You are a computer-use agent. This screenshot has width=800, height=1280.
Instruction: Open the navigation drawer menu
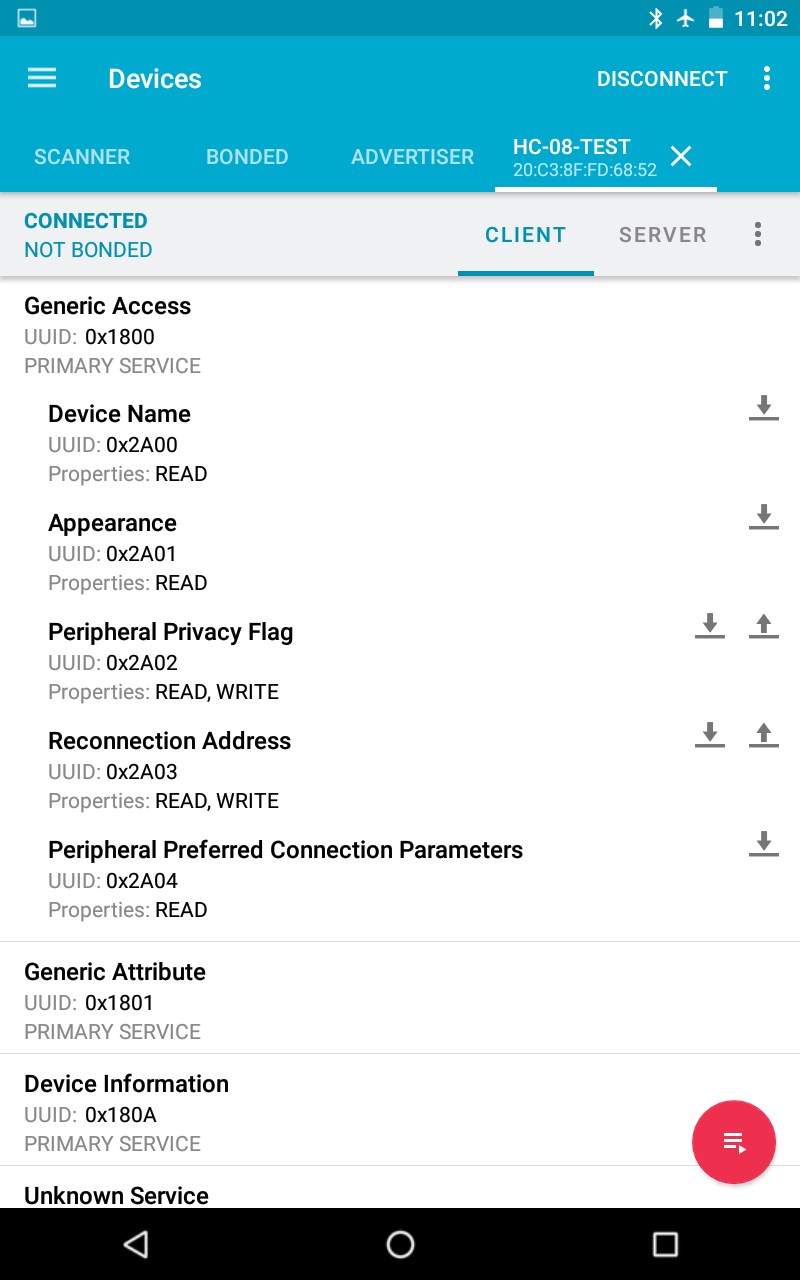[x=42, y=78]
